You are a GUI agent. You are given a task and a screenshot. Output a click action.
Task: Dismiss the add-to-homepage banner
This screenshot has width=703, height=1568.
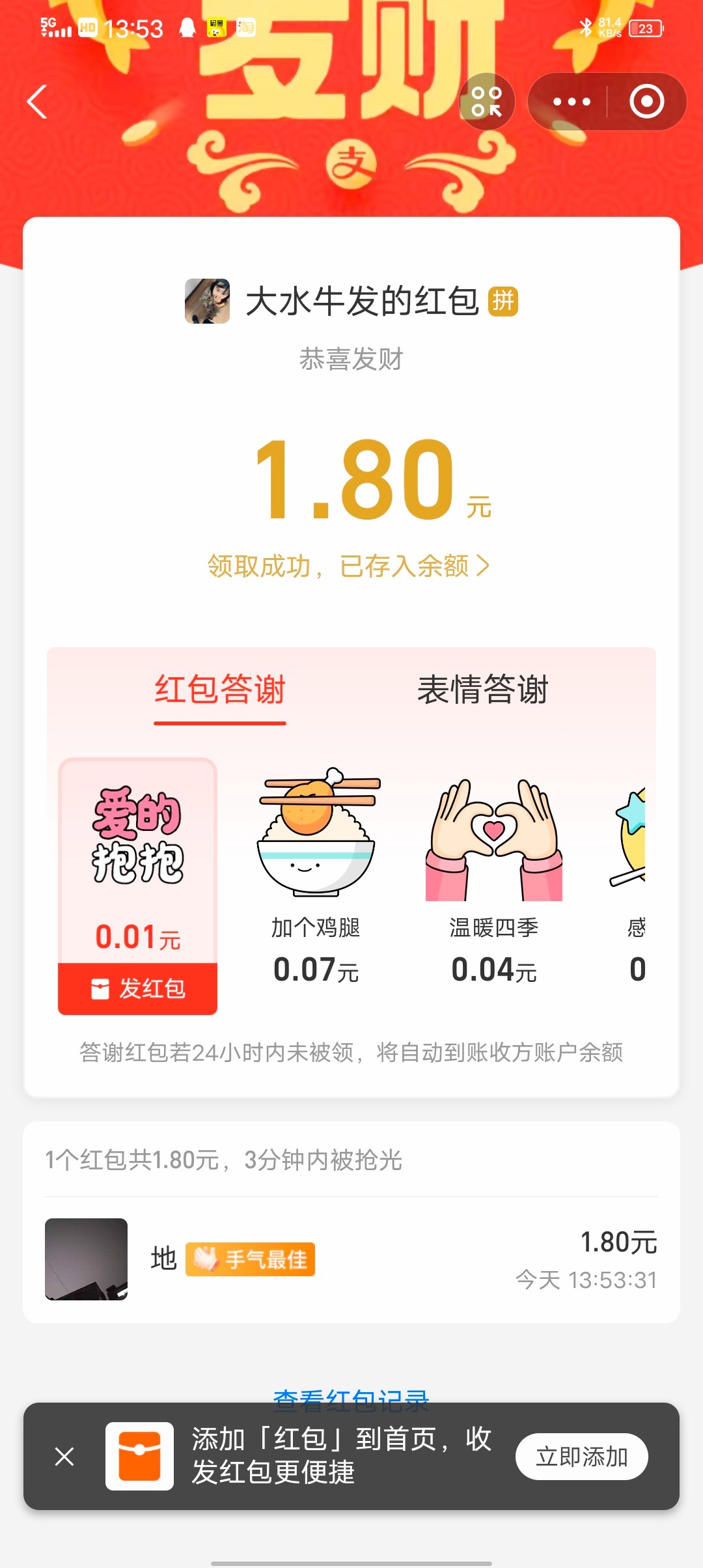(64, 1457)
